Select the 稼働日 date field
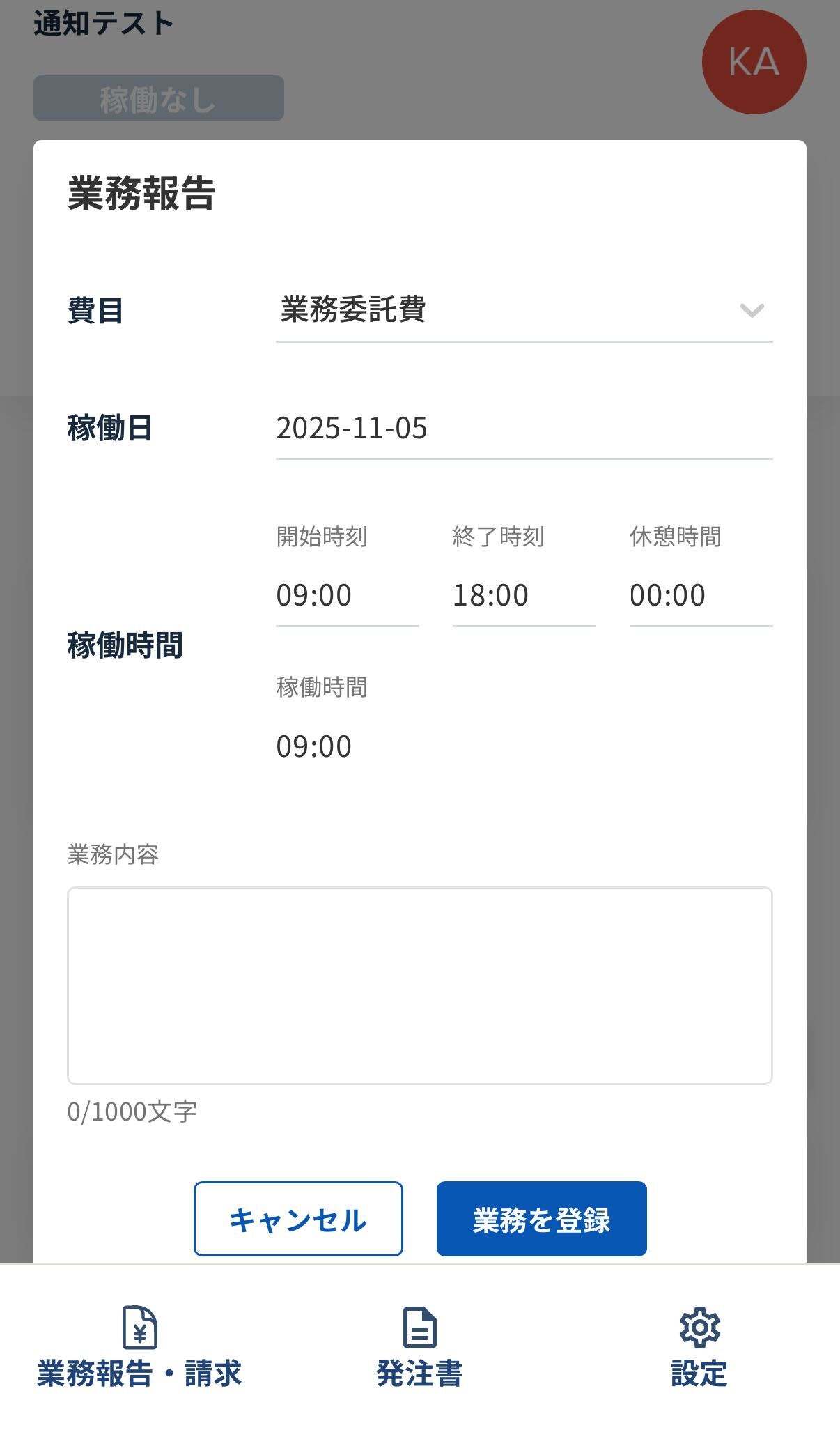Viewport: 840px width, 1430px height. [523, 428]
